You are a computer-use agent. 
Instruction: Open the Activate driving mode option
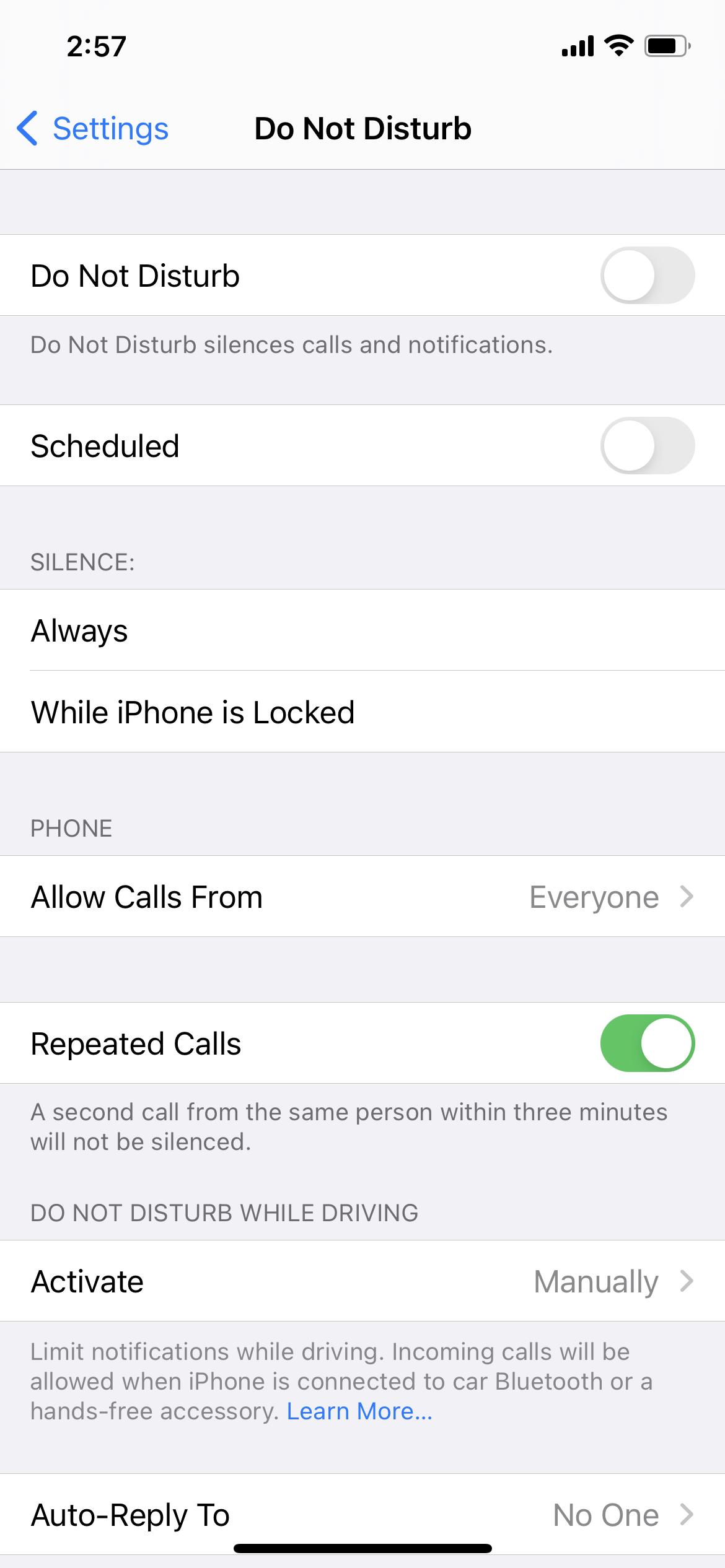click(362, 1281)
